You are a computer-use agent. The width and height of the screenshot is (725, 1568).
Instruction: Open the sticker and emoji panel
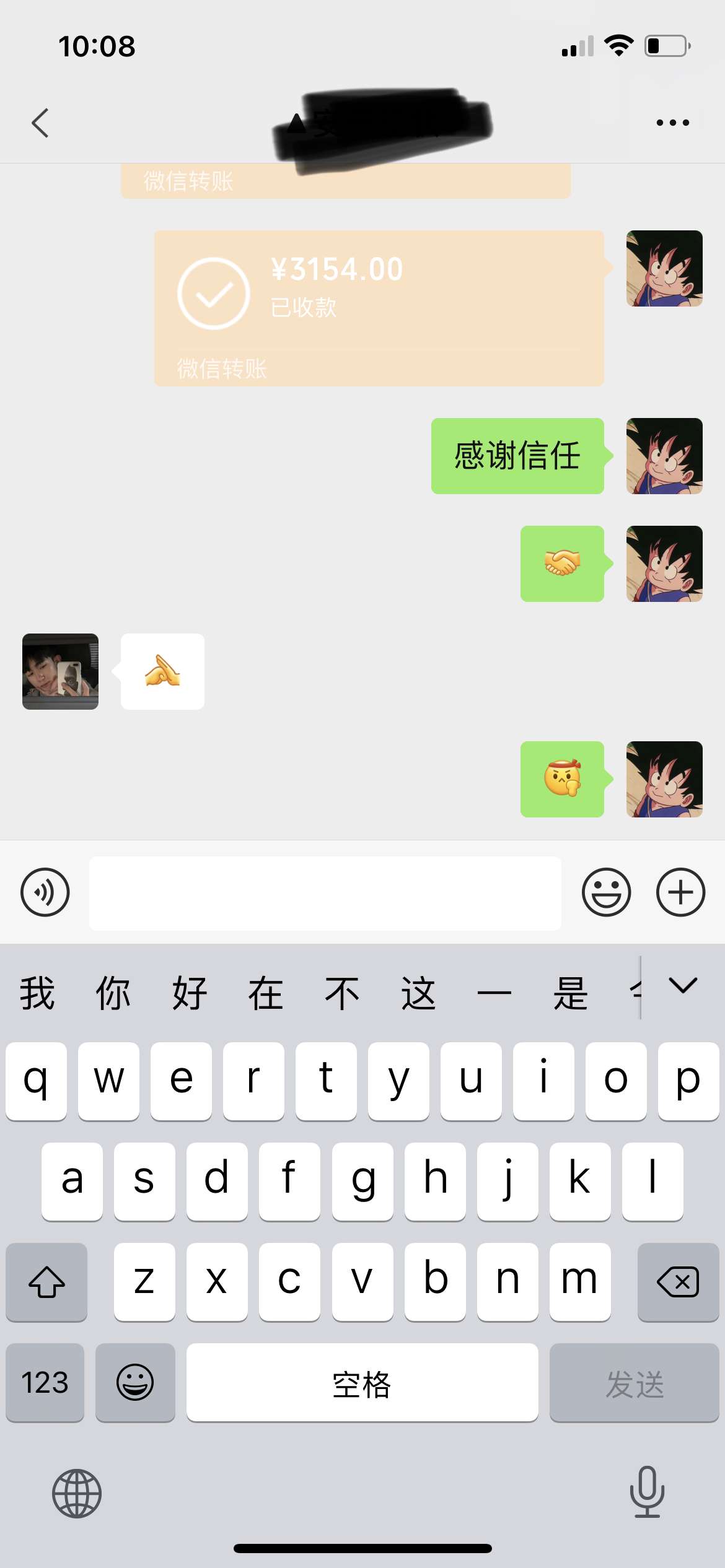click(x=606, y=892)
